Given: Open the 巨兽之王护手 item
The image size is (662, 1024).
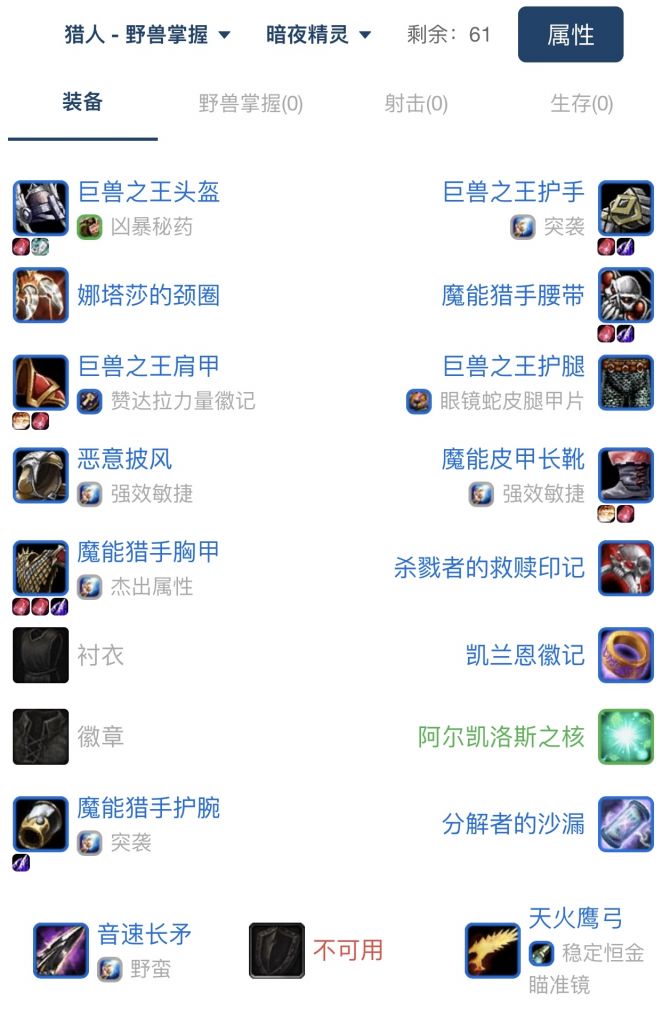Looking at the screenshot, I should tap(513, 192).
